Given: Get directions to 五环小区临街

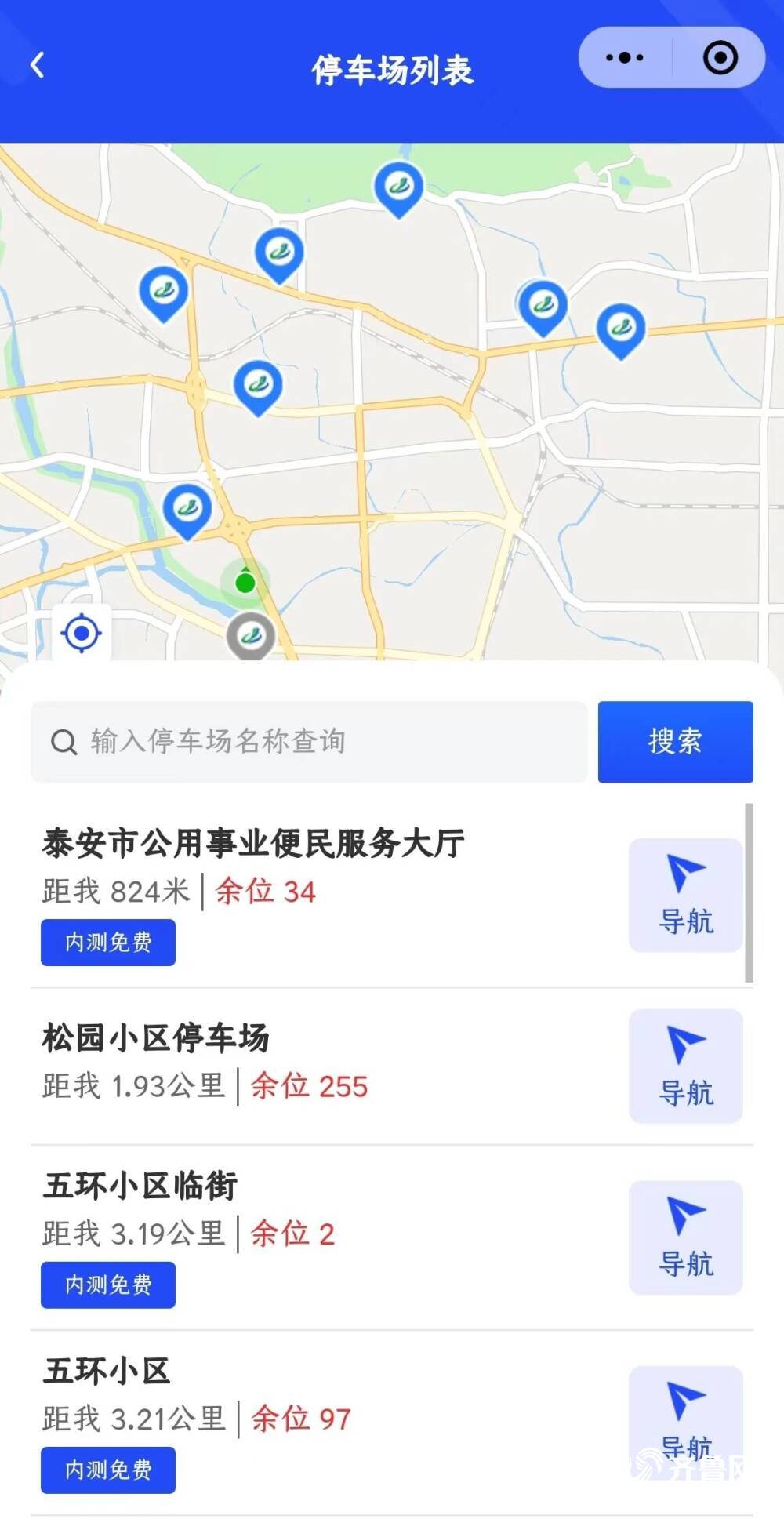Looking at the screenshot, I should (x=685, y=1237).
